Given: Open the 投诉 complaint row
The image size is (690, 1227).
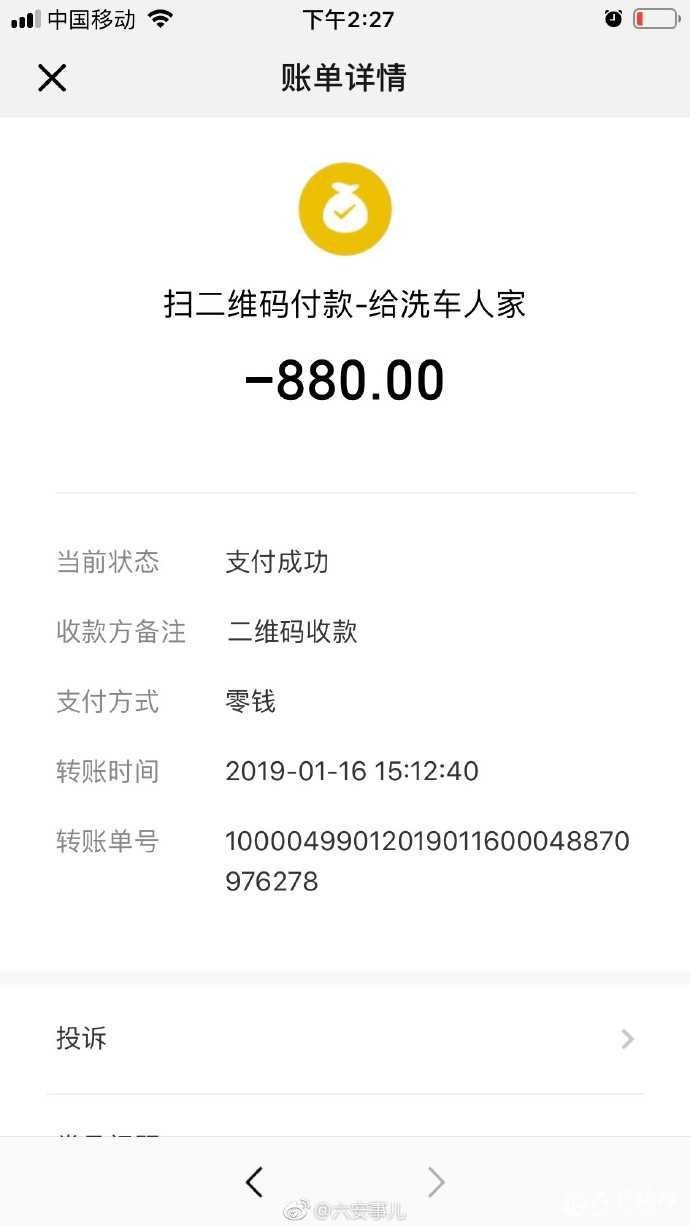Looking at the screenshot, I should pyautogui.click(x=345, y=1039).
